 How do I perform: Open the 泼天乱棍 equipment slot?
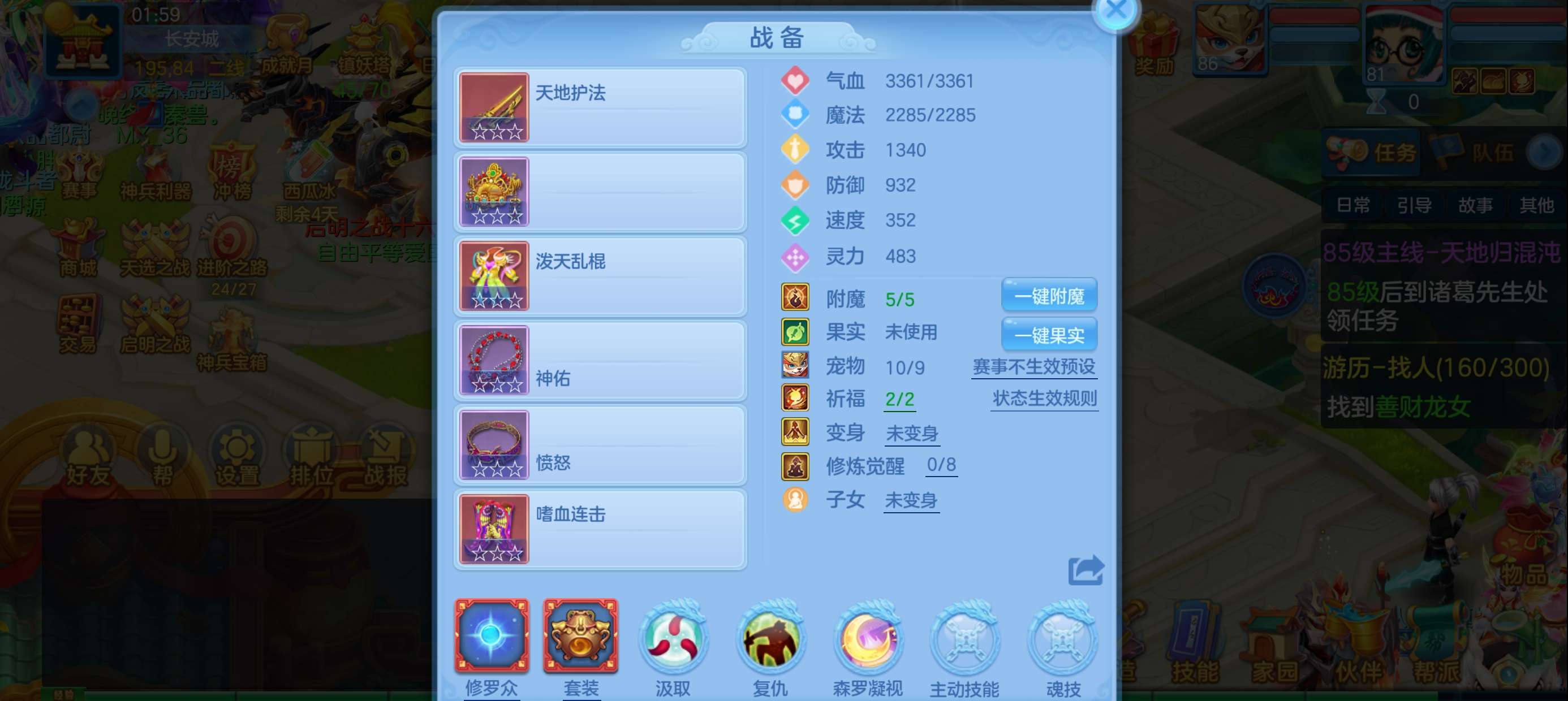tap(600, 276)
